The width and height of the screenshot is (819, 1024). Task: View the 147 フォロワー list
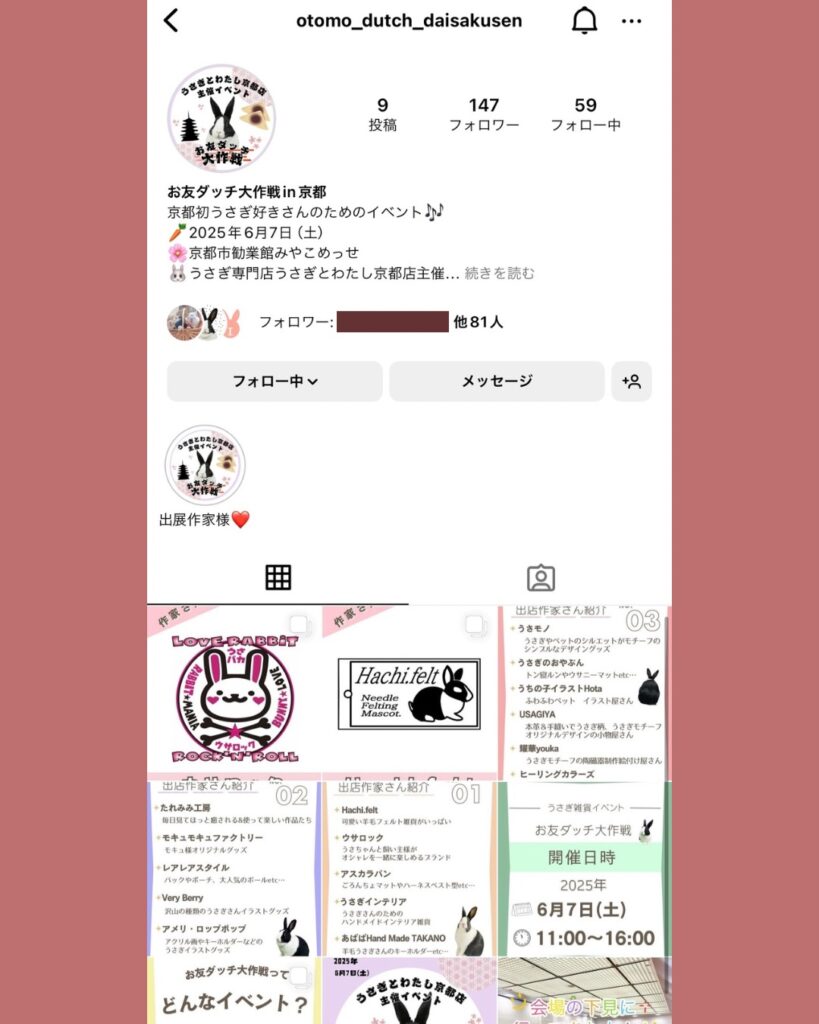point(483,115)
